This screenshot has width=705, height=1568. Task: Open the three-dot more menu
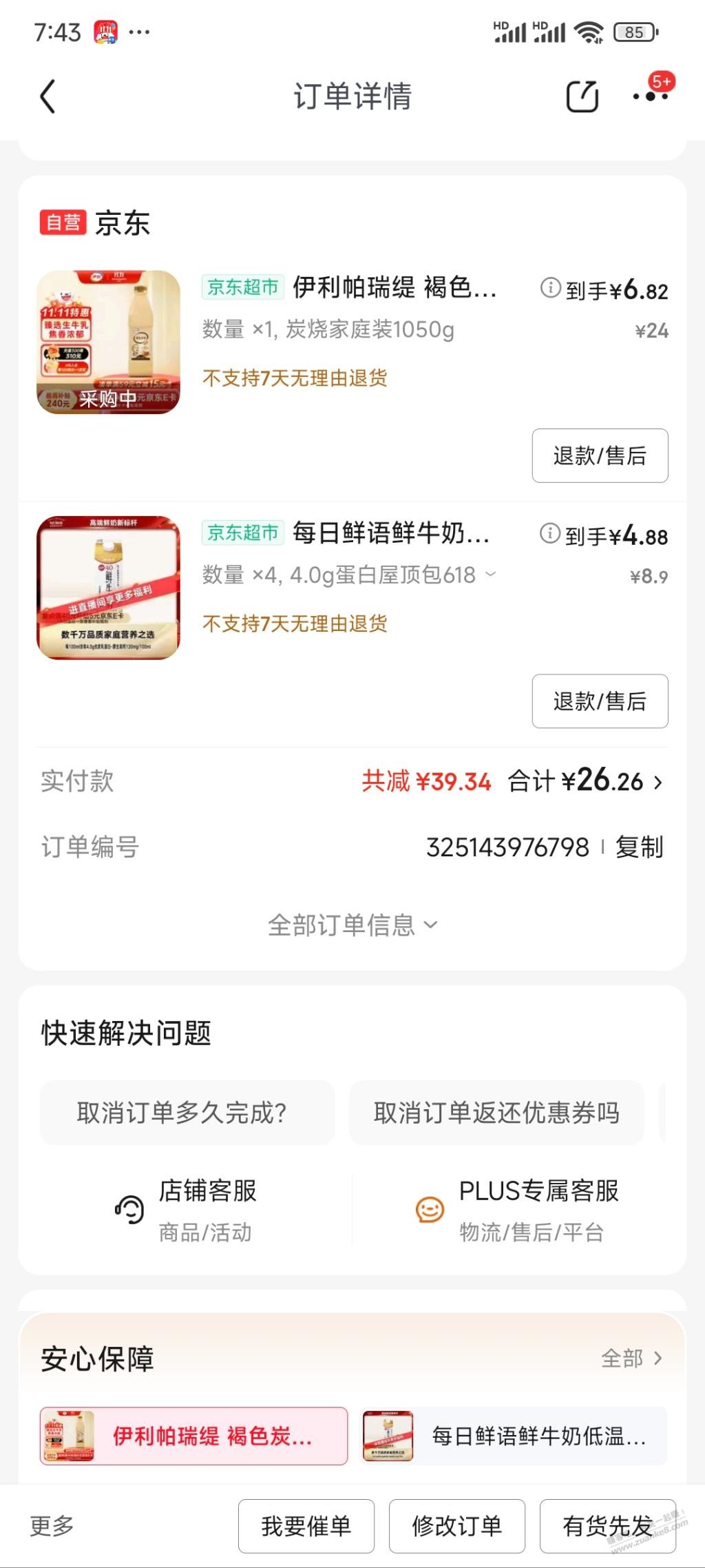650,96
